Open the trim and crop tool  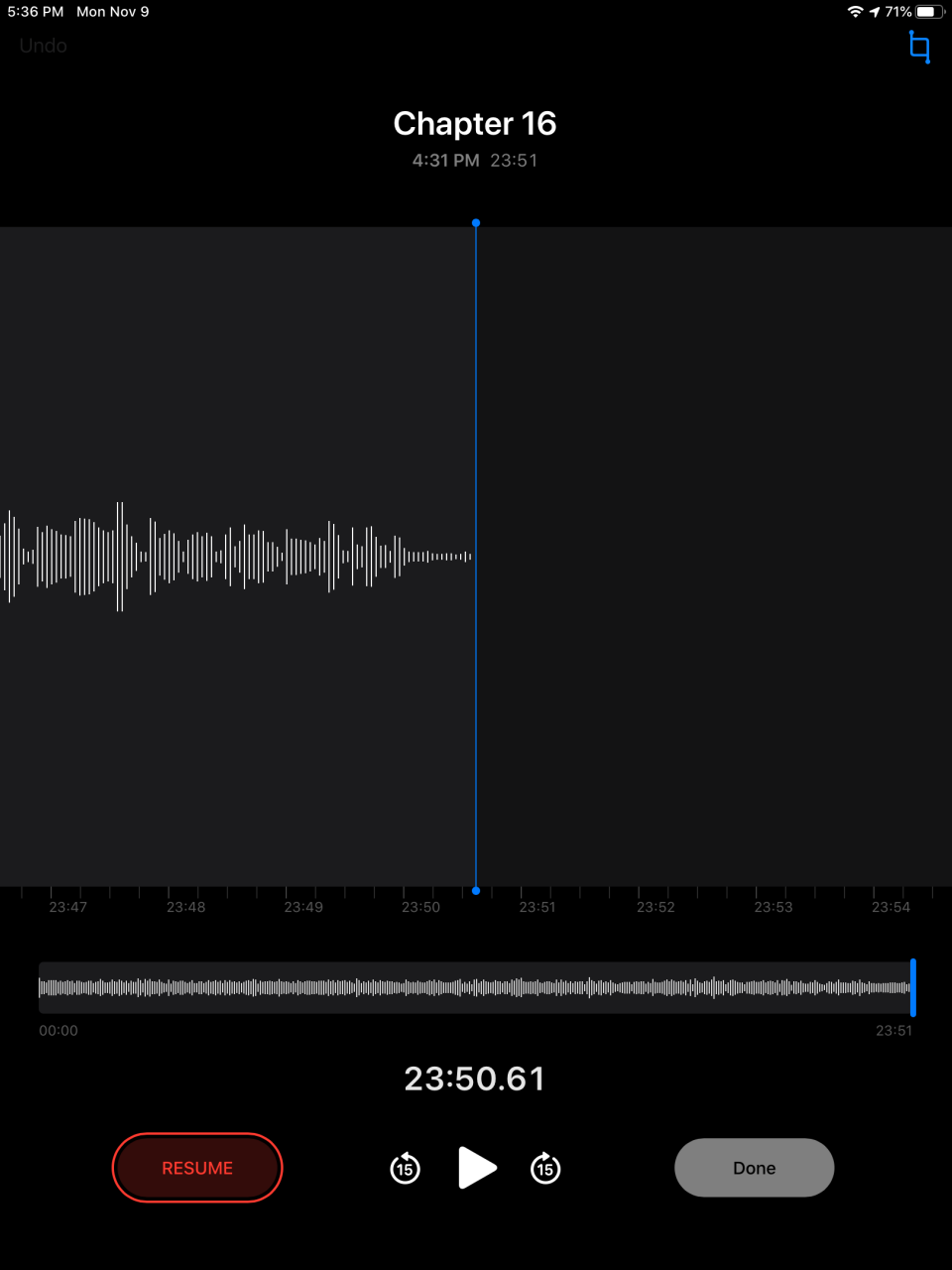tap(919, 47)
